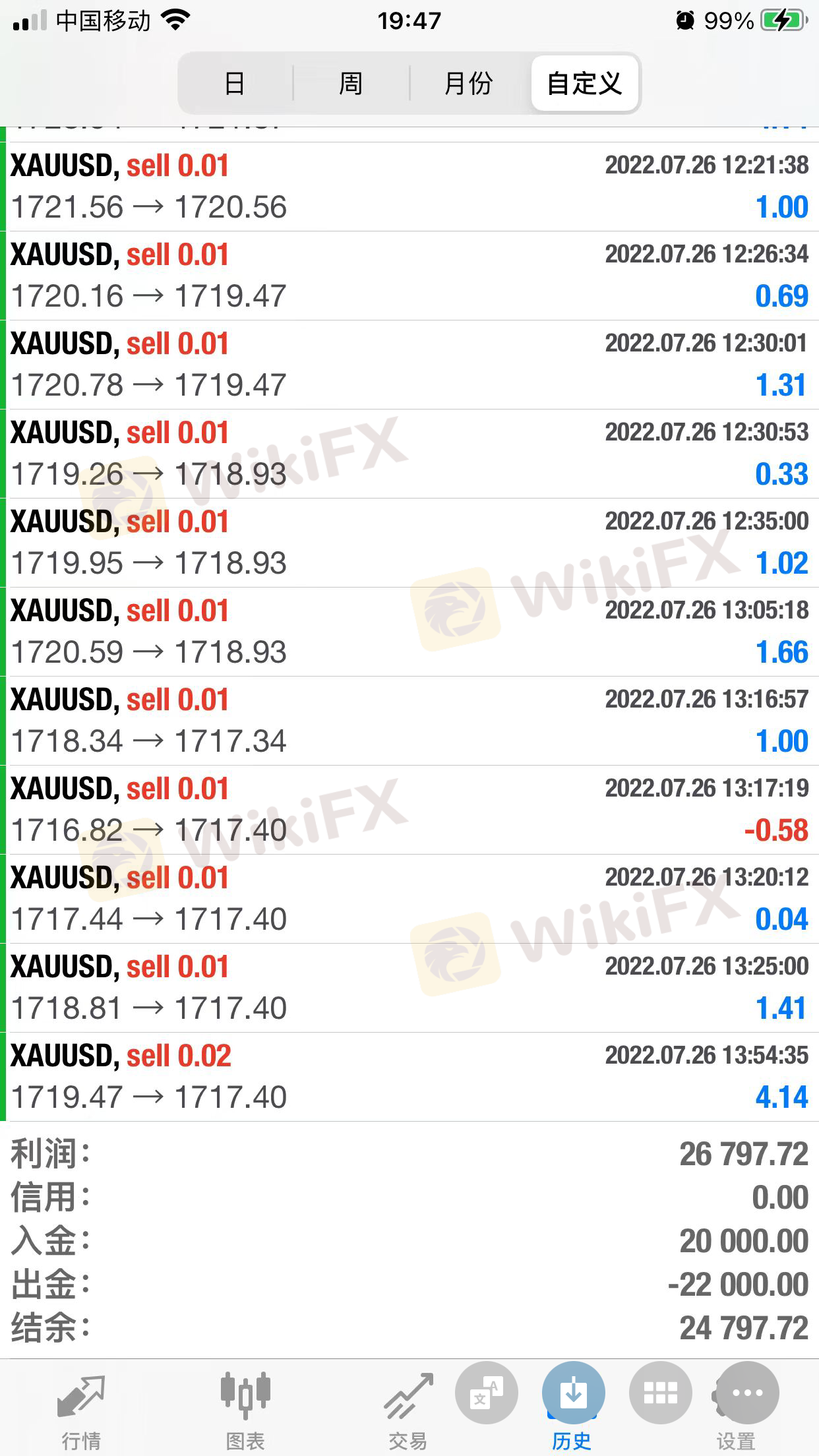
Task: Switch to the 日 period filter
Action: (x=235, y=84)
